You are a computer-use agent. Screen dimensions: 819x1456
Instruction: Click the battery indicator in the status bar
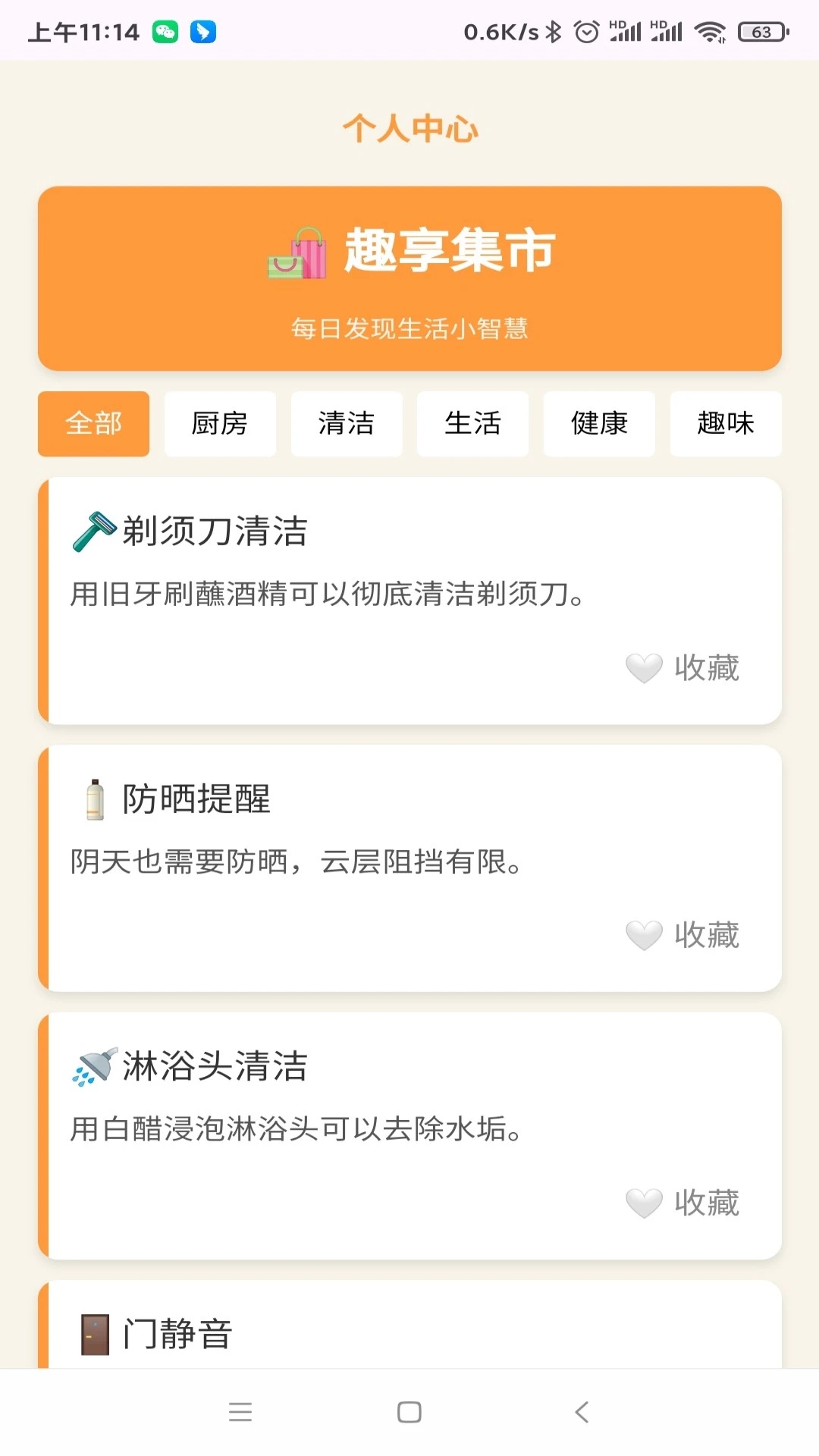(x=762, y=32)
